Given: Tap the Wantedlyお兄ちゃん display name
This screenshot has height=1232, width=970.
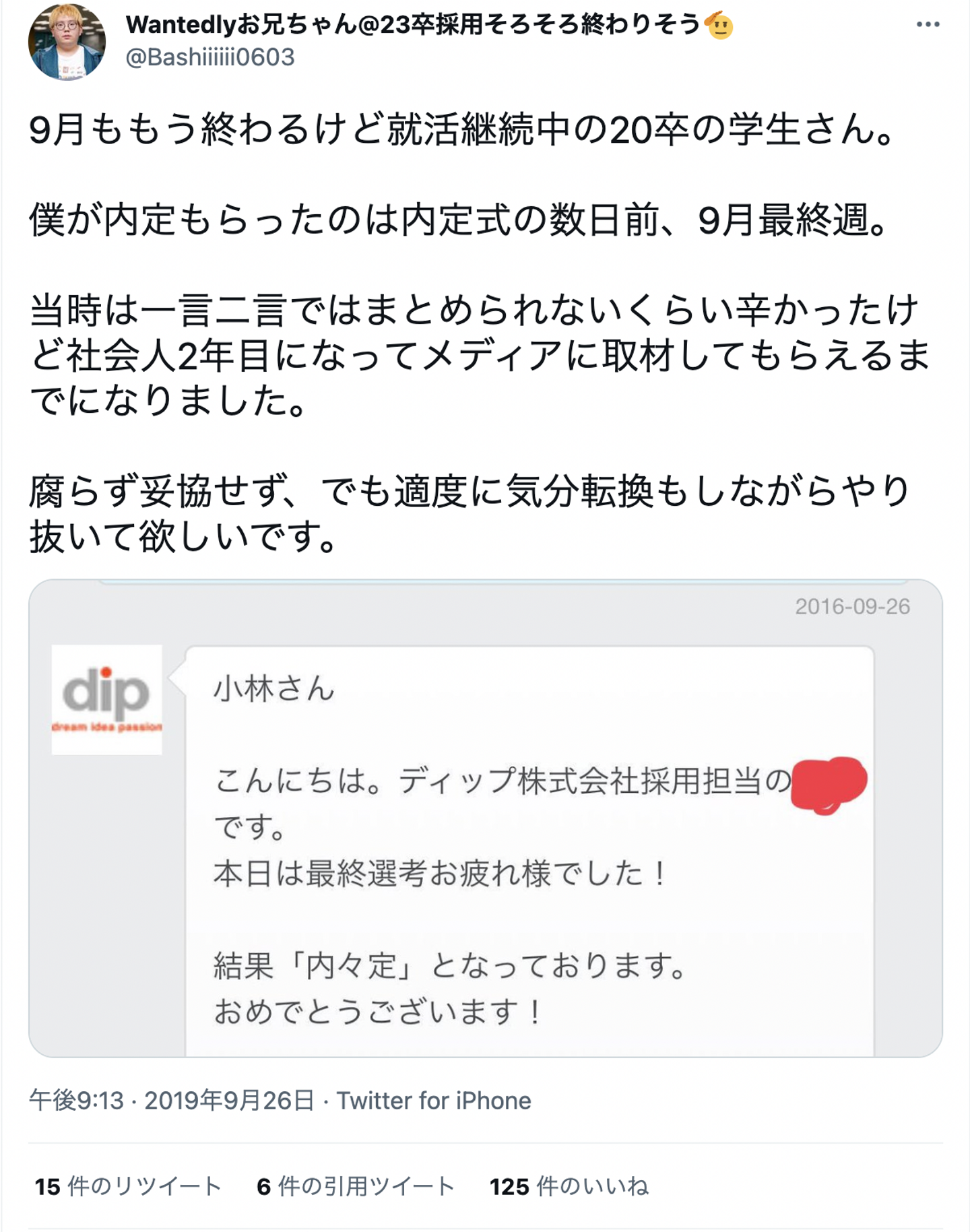Looking at the screenshot, I should point(414,25).
